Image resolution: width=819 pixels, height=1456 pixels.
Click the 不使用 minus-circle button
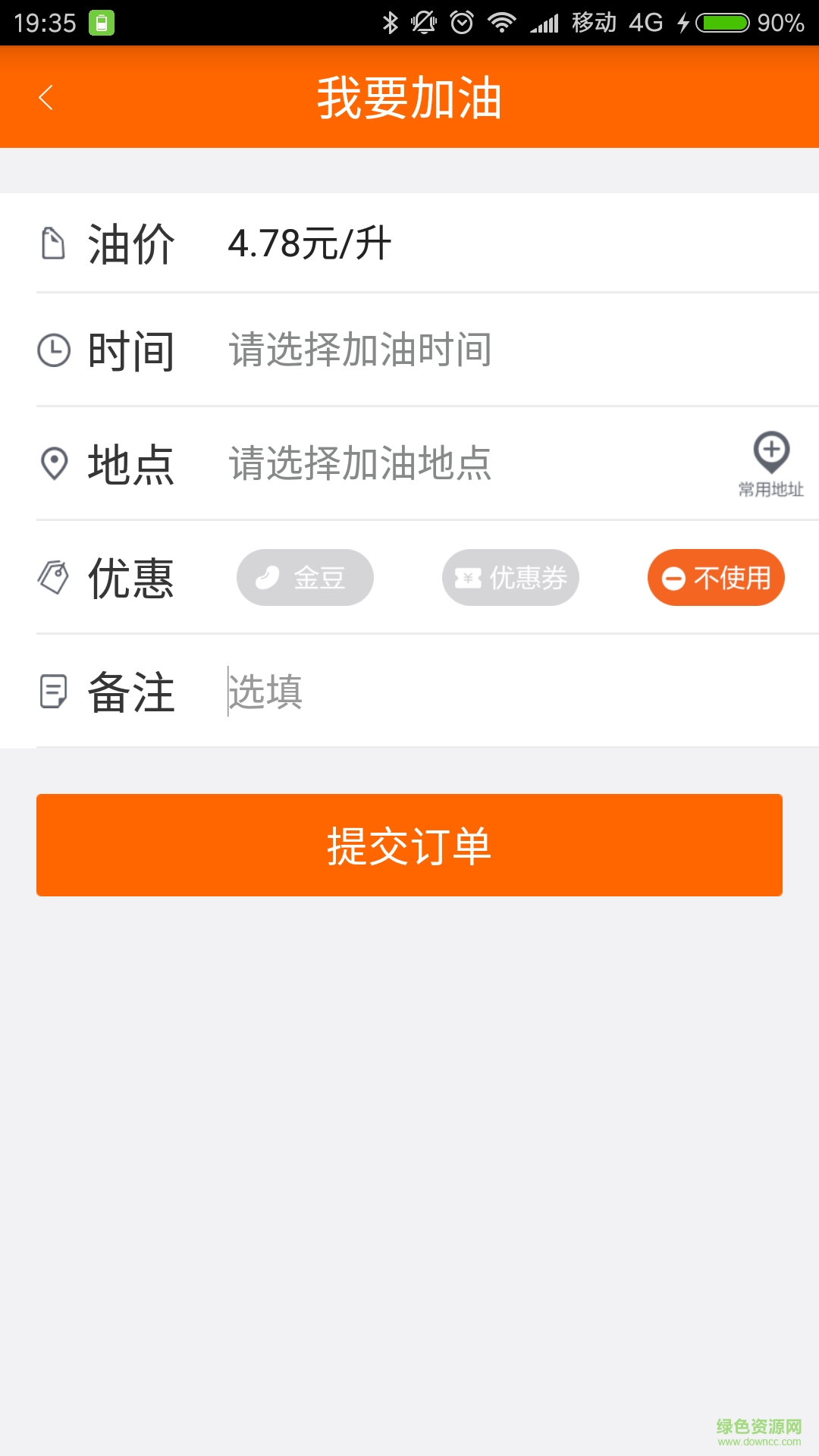(673, 577)
